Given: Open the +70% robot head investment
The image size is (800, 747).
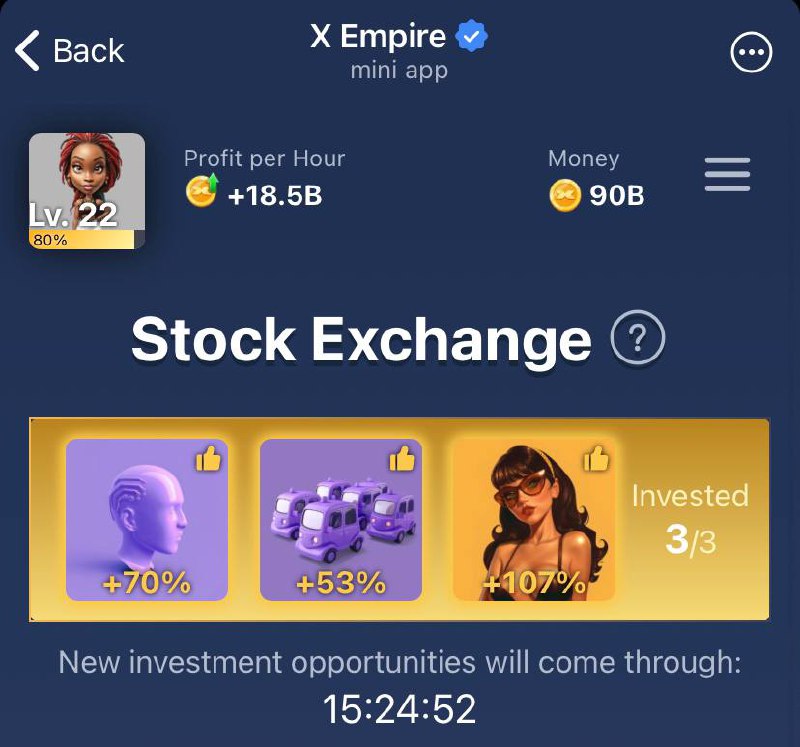Looking at the screenshot, I should point(147,520).
